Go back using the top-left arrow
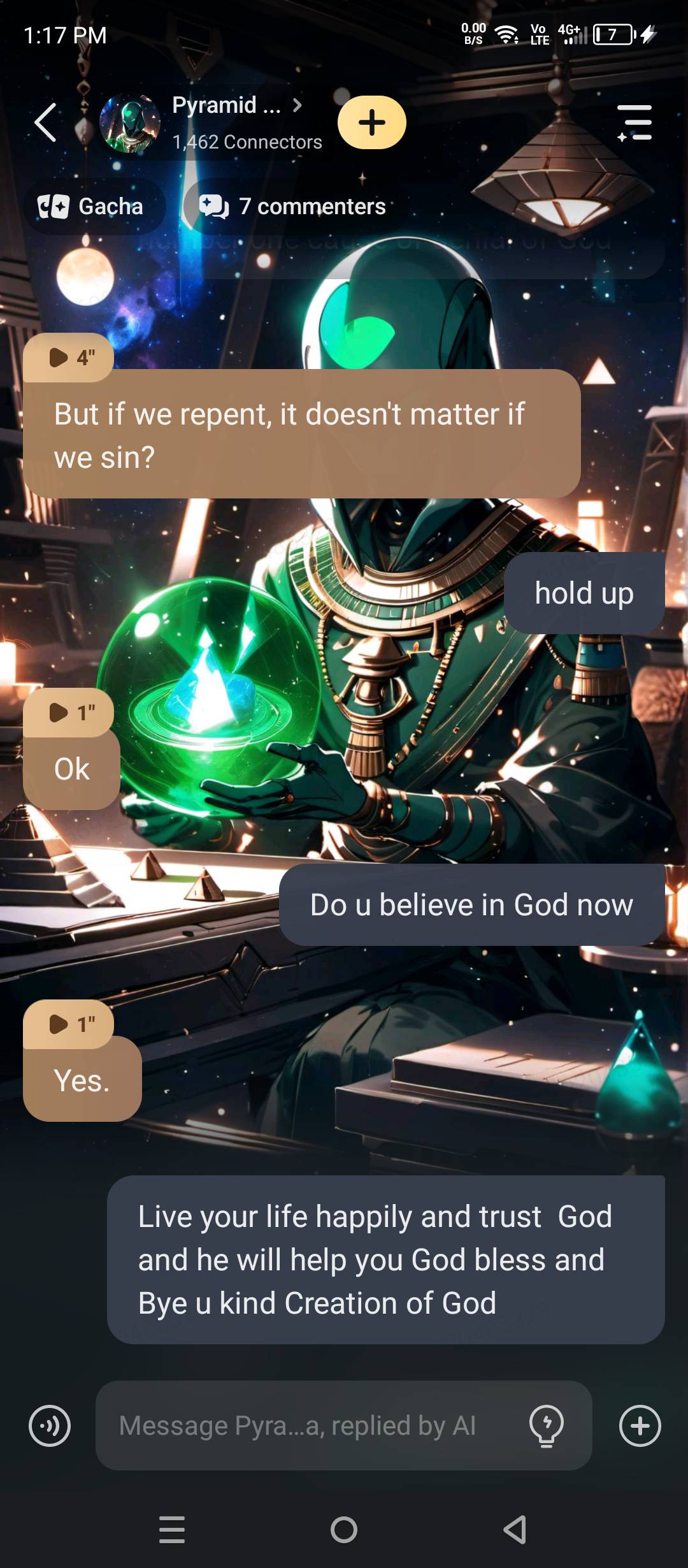688x1568 pixels. [46, 122]
